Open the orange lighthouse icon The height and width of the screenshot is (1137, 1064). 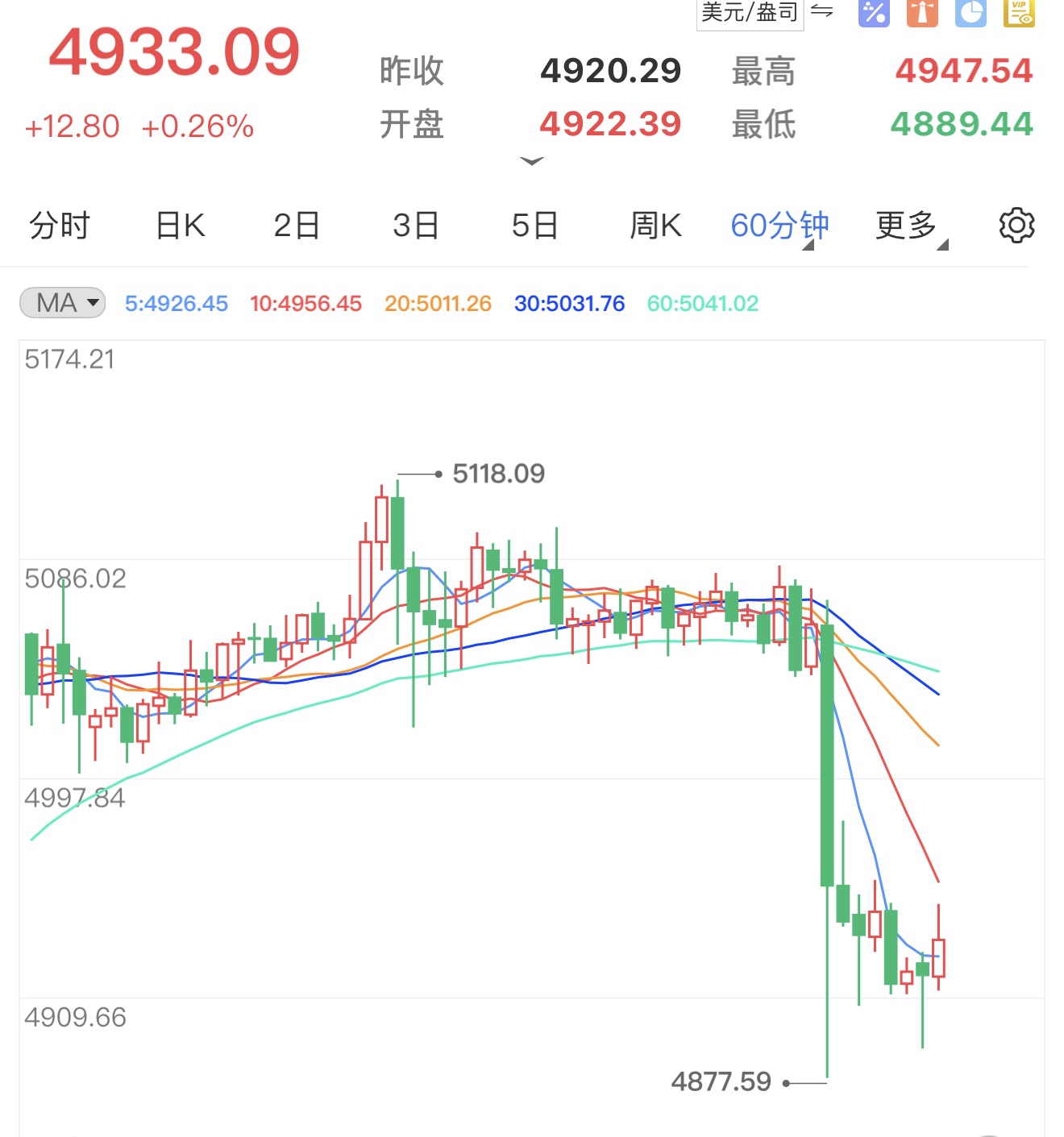point(922,12)
